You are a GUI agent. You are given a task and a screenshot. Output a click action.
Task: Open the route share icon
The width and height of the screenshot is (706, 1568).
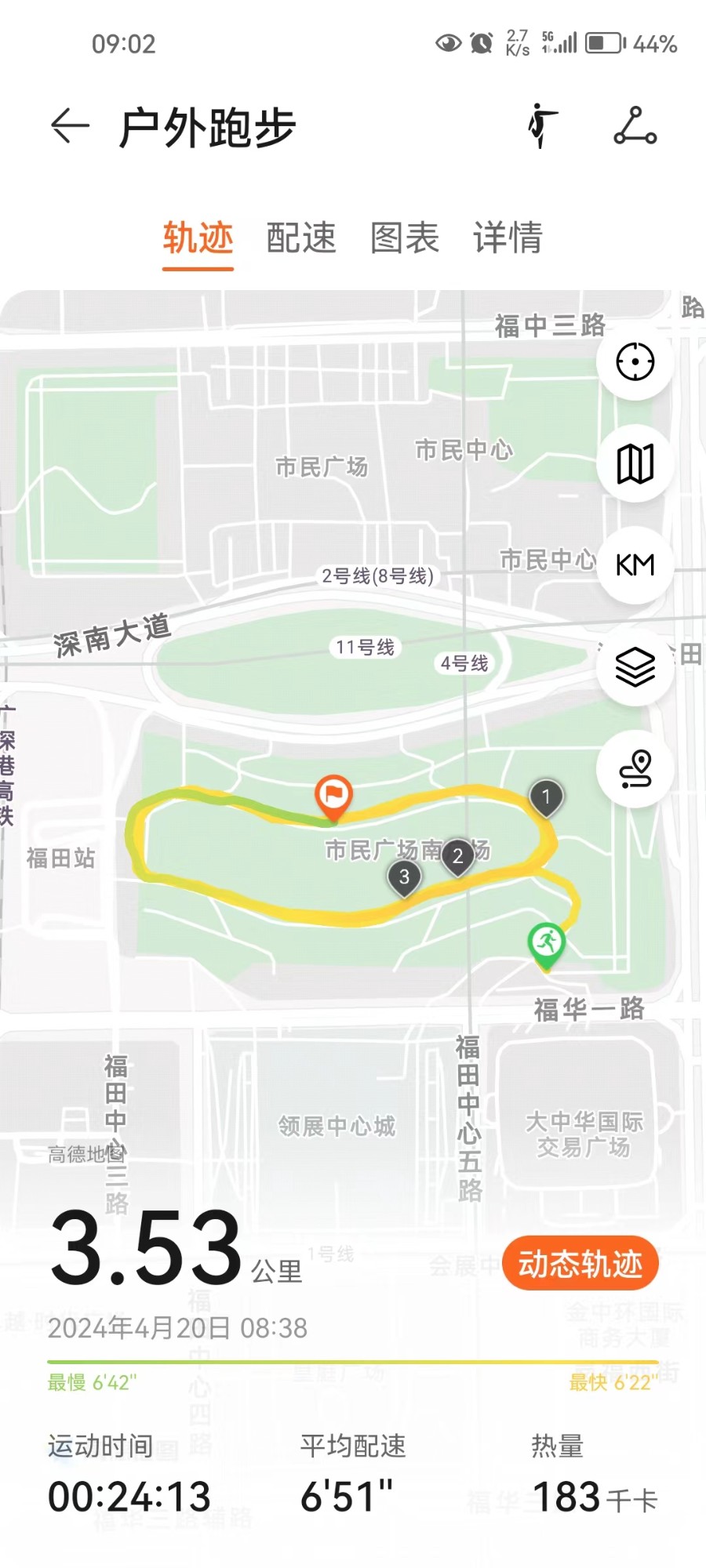635,125
